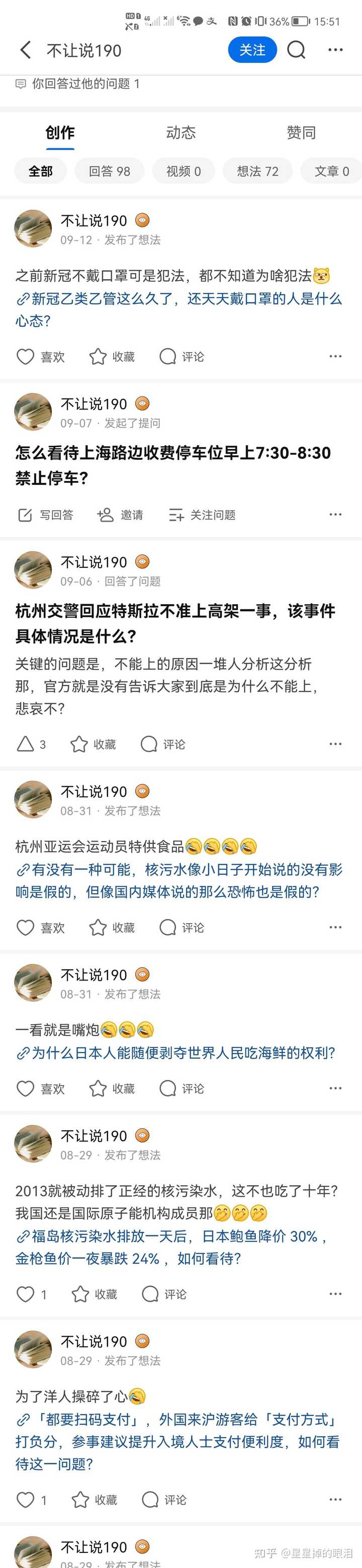Like the 09-12 mask thought
This screenshot has height=1568, width=362.
[40, 357]
